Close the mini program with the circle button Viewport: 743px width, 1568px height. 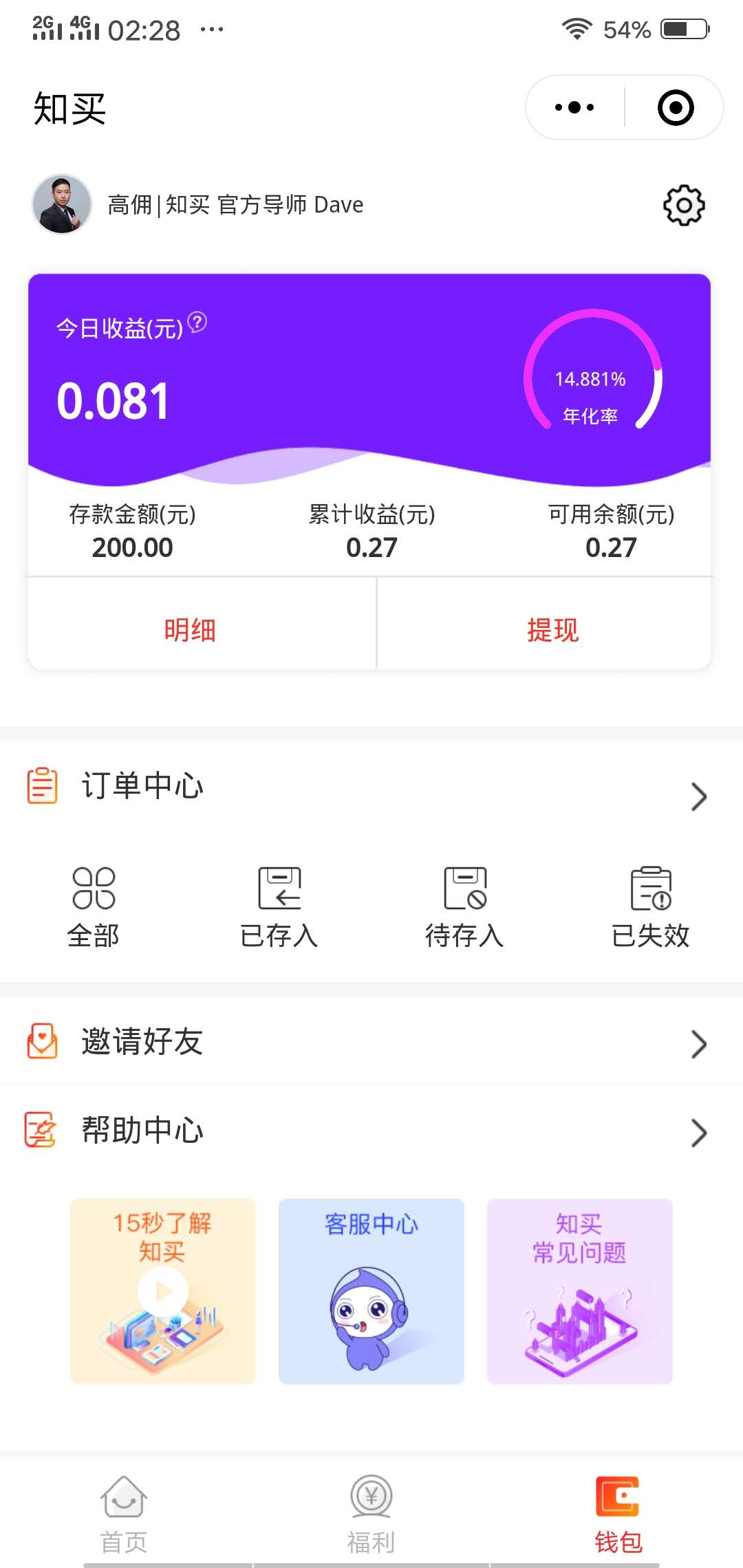(676, 107)
